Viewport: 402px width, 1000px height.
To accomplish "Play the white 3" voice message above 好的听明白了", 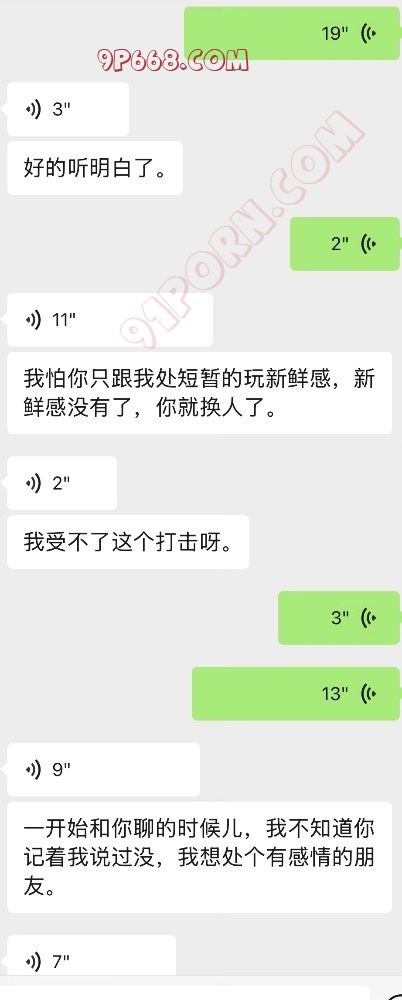I will pos(68,109).
